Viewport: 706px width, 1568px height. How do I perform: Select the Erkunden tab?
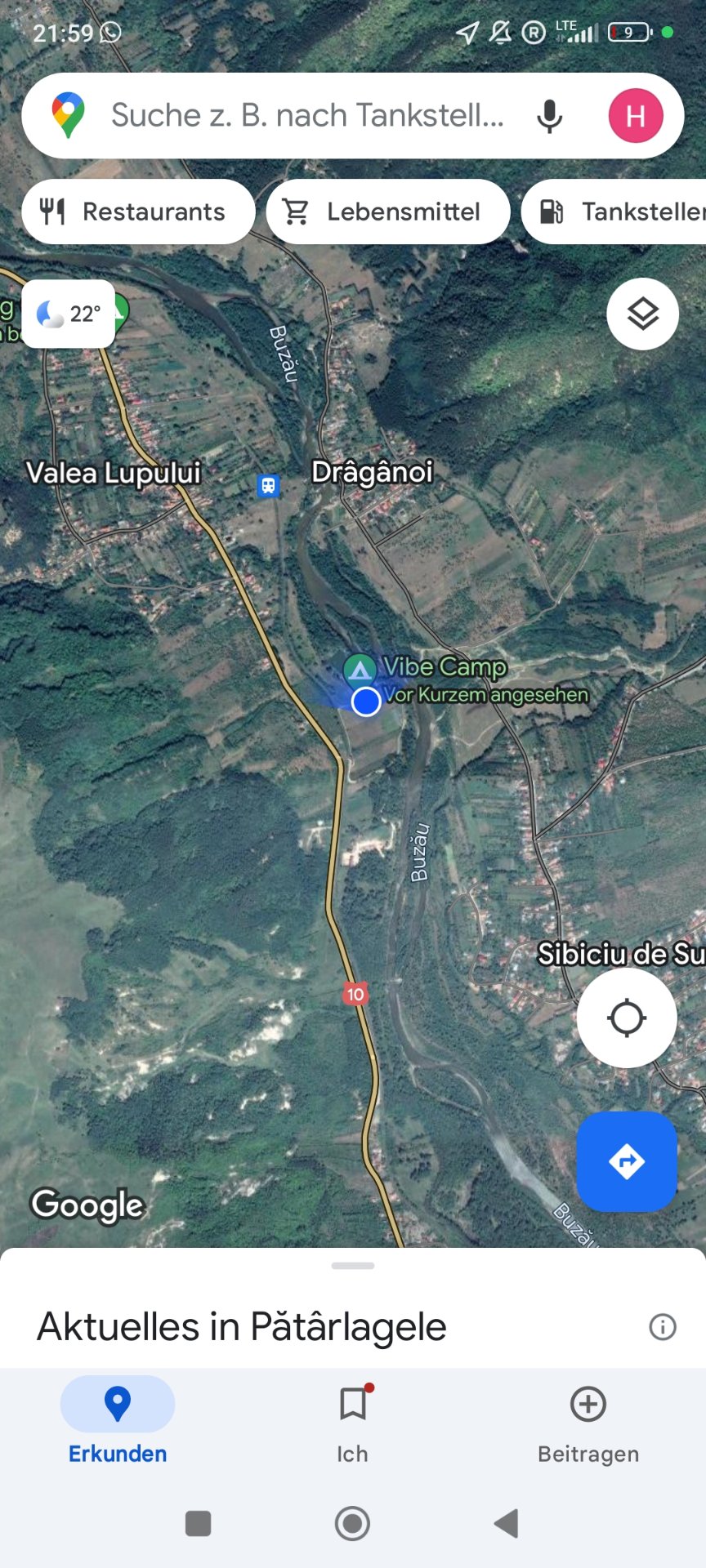(x=118, y=1421)
